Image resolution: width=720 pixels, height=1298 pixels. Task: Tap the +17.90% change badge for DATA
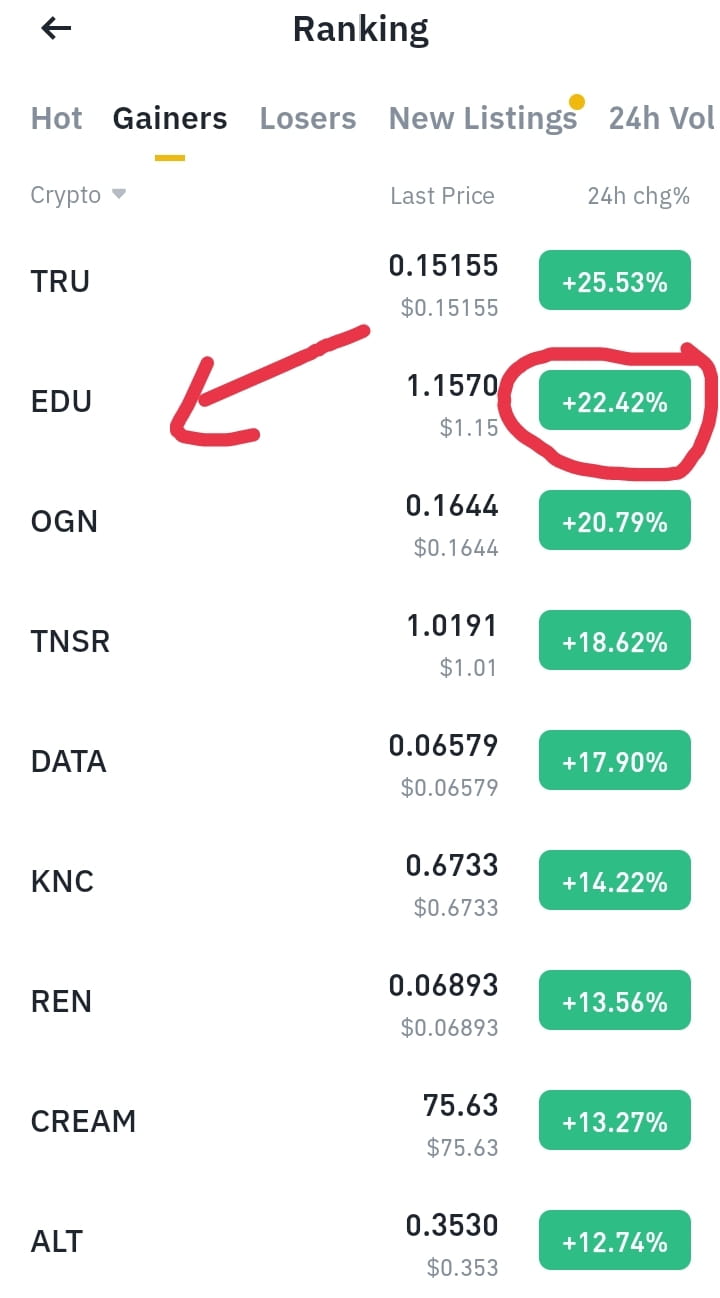[x=614, y=760]
